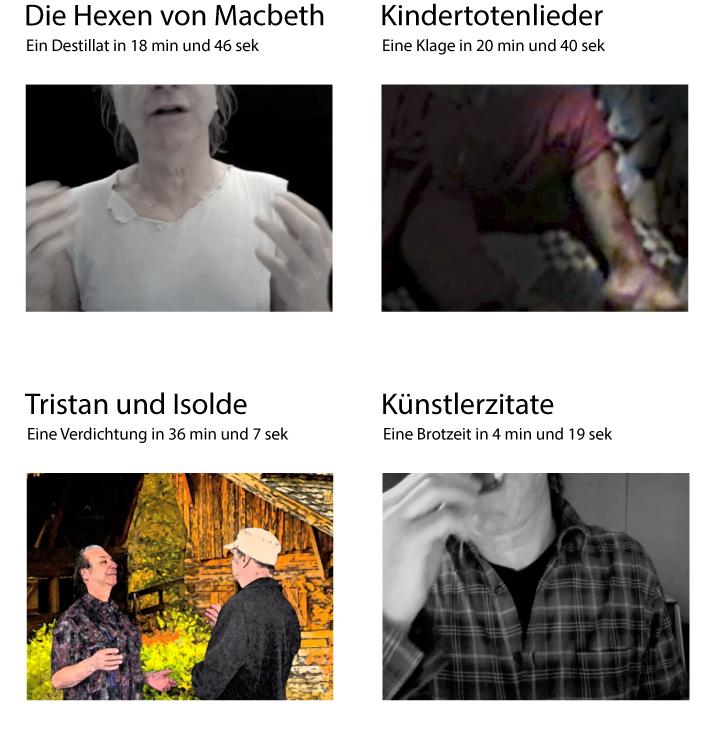Play the Tristan und Isolde video
Viewport: 718px width, 740px height.
[179, 586]
